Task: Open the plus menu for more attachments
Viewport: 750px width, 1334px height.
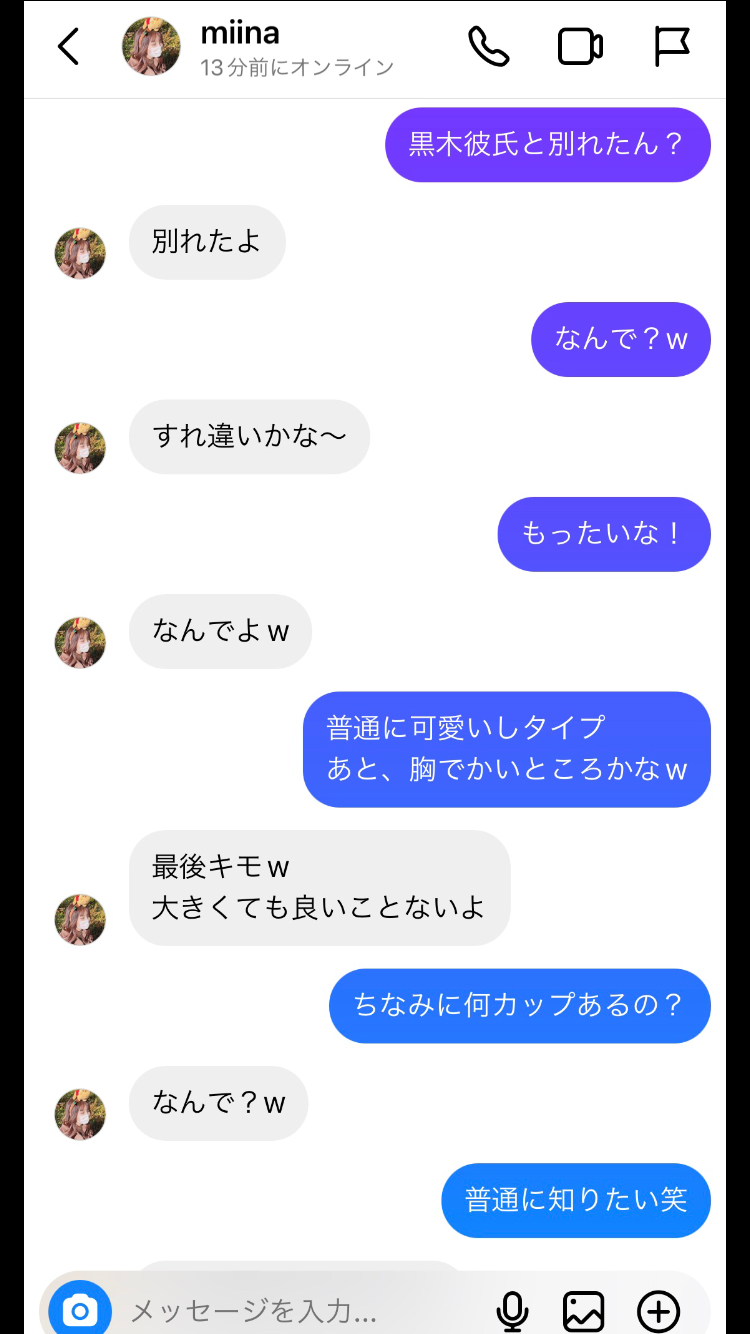Action: (657, 1308)
